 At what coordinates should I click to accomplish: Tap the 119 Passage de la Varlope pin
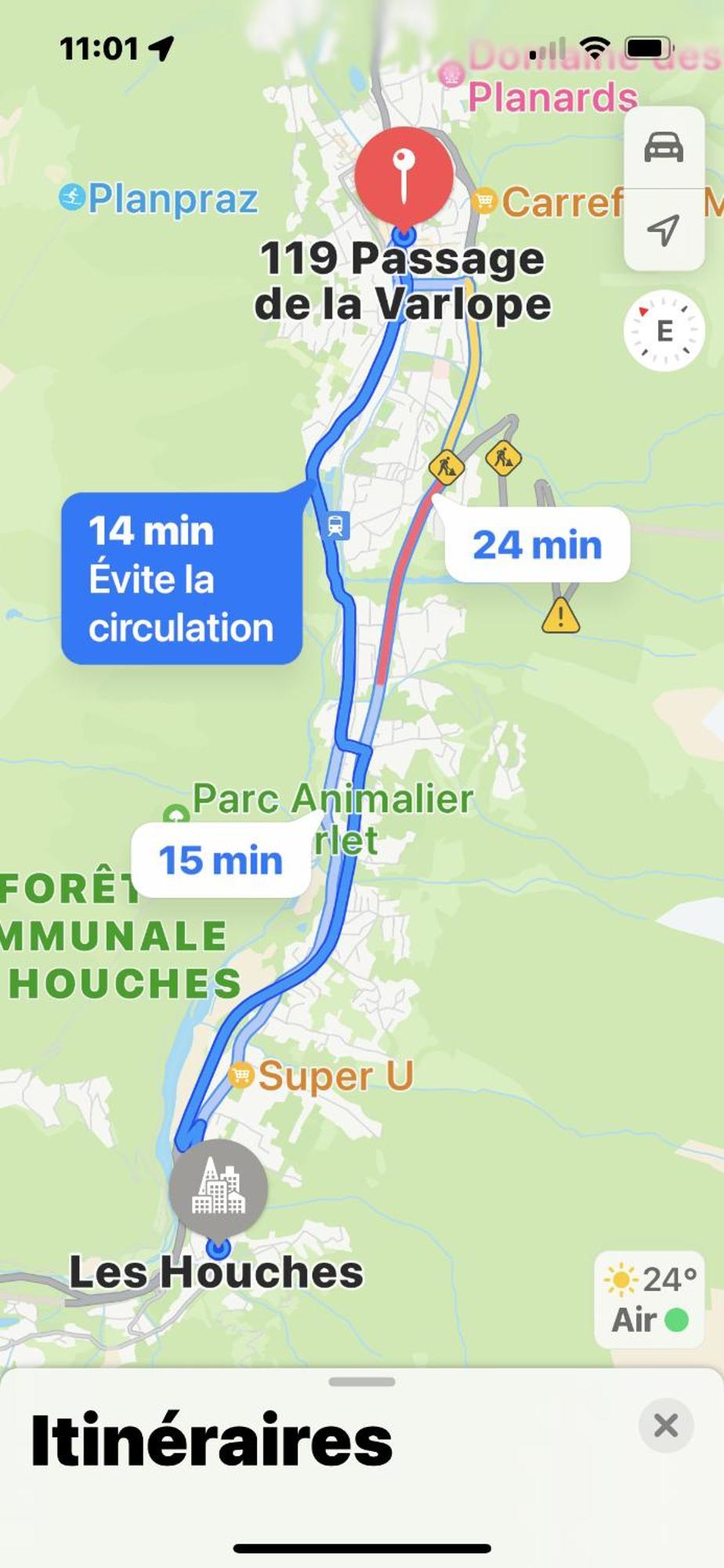(x=404, y=175)
